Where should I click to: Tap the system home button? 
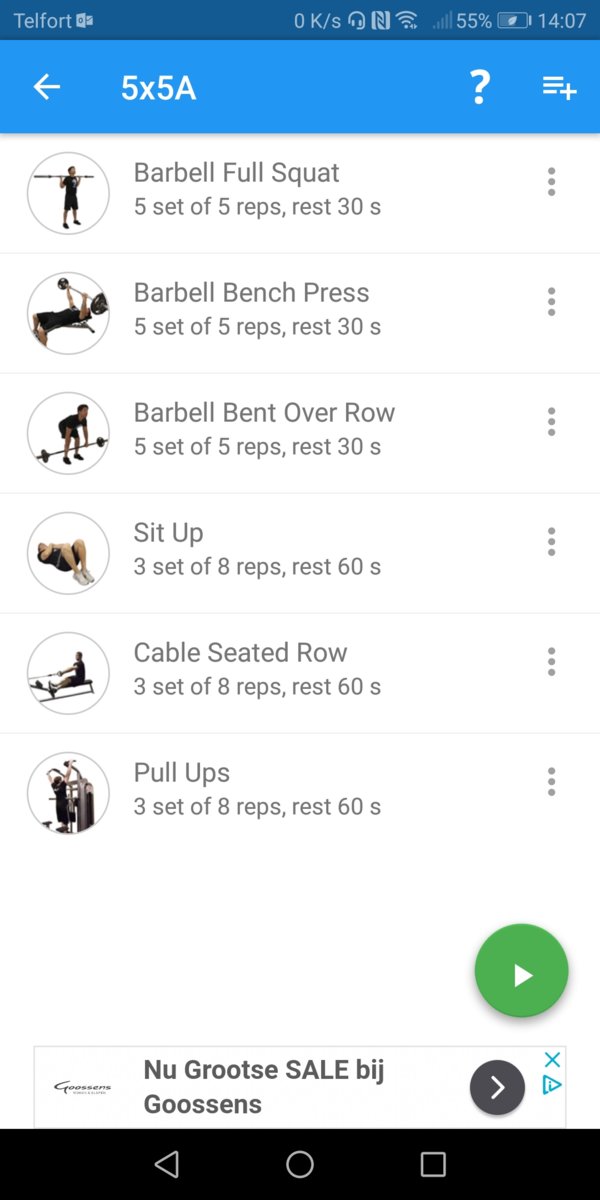(300, 1164)
